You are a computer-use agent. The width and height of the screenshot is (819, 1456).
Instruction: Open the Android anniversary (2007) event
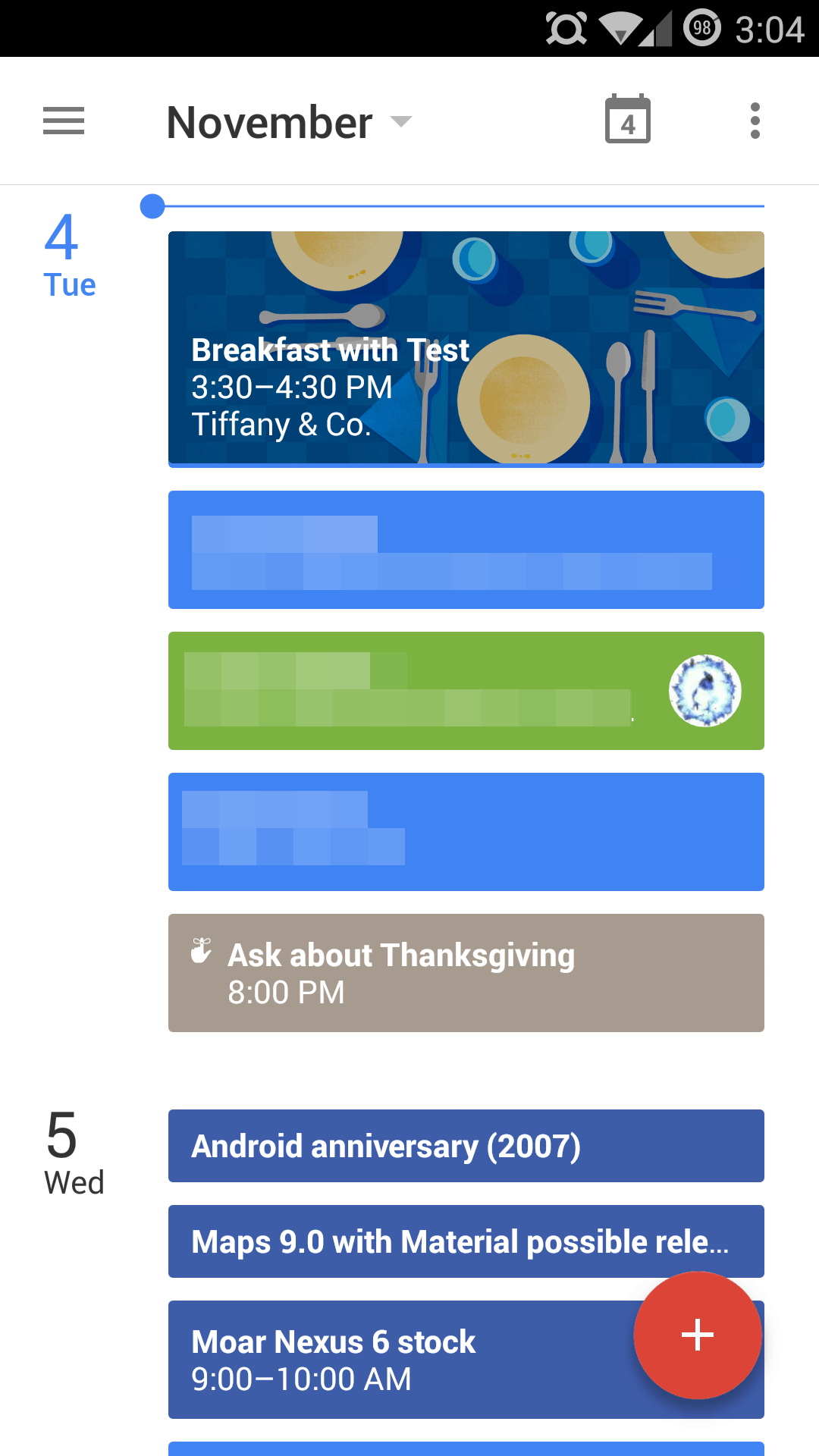coord(466,1146)
